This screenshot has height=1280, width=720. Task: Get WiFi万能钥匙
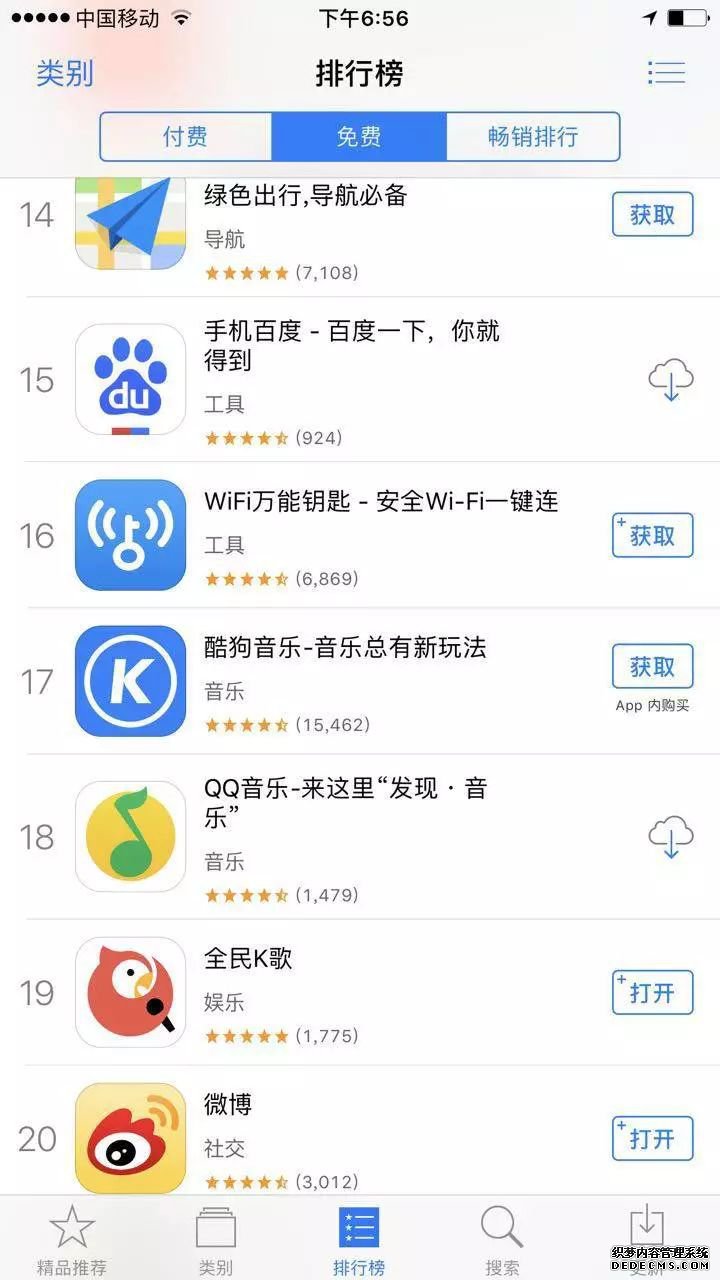(652, 536)
